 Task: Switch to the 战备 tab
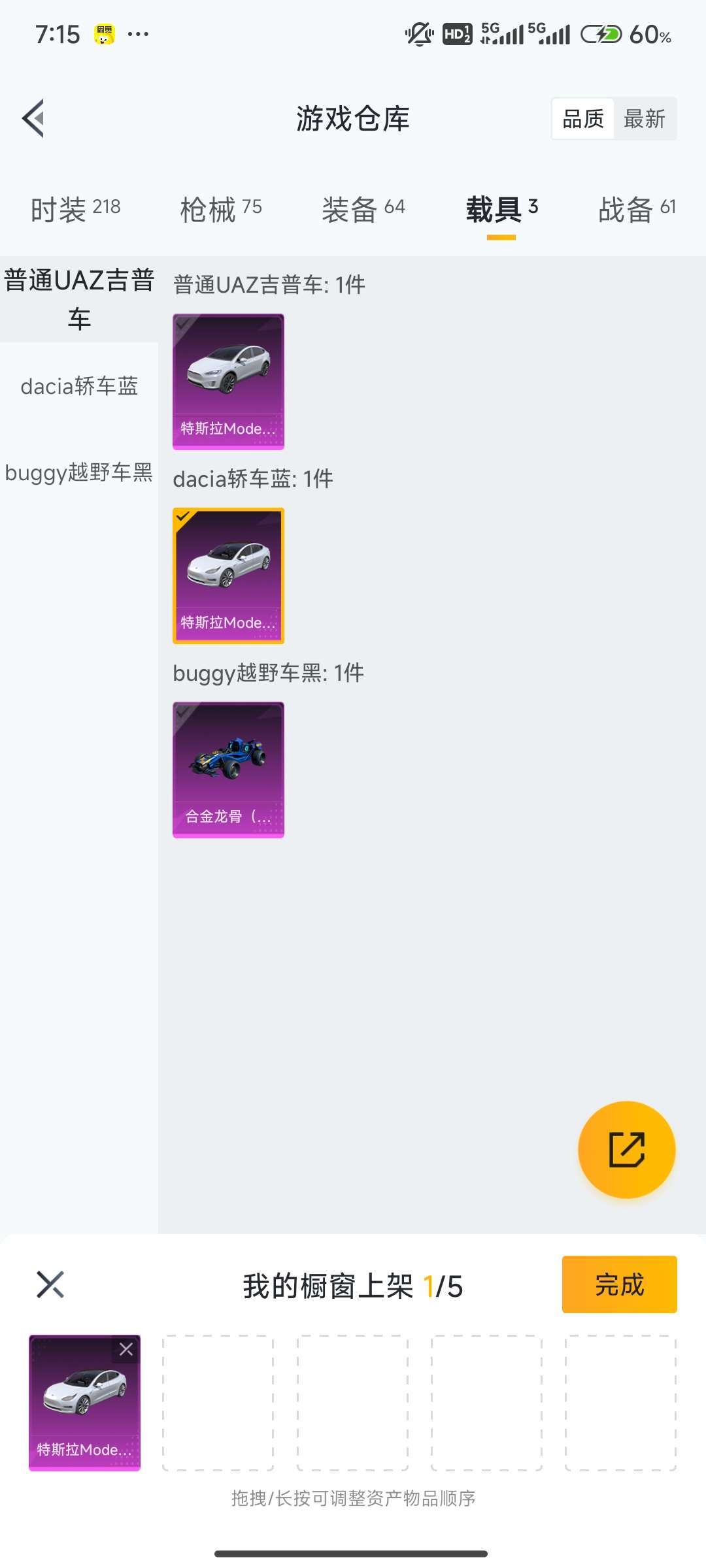tap(637, 210)
